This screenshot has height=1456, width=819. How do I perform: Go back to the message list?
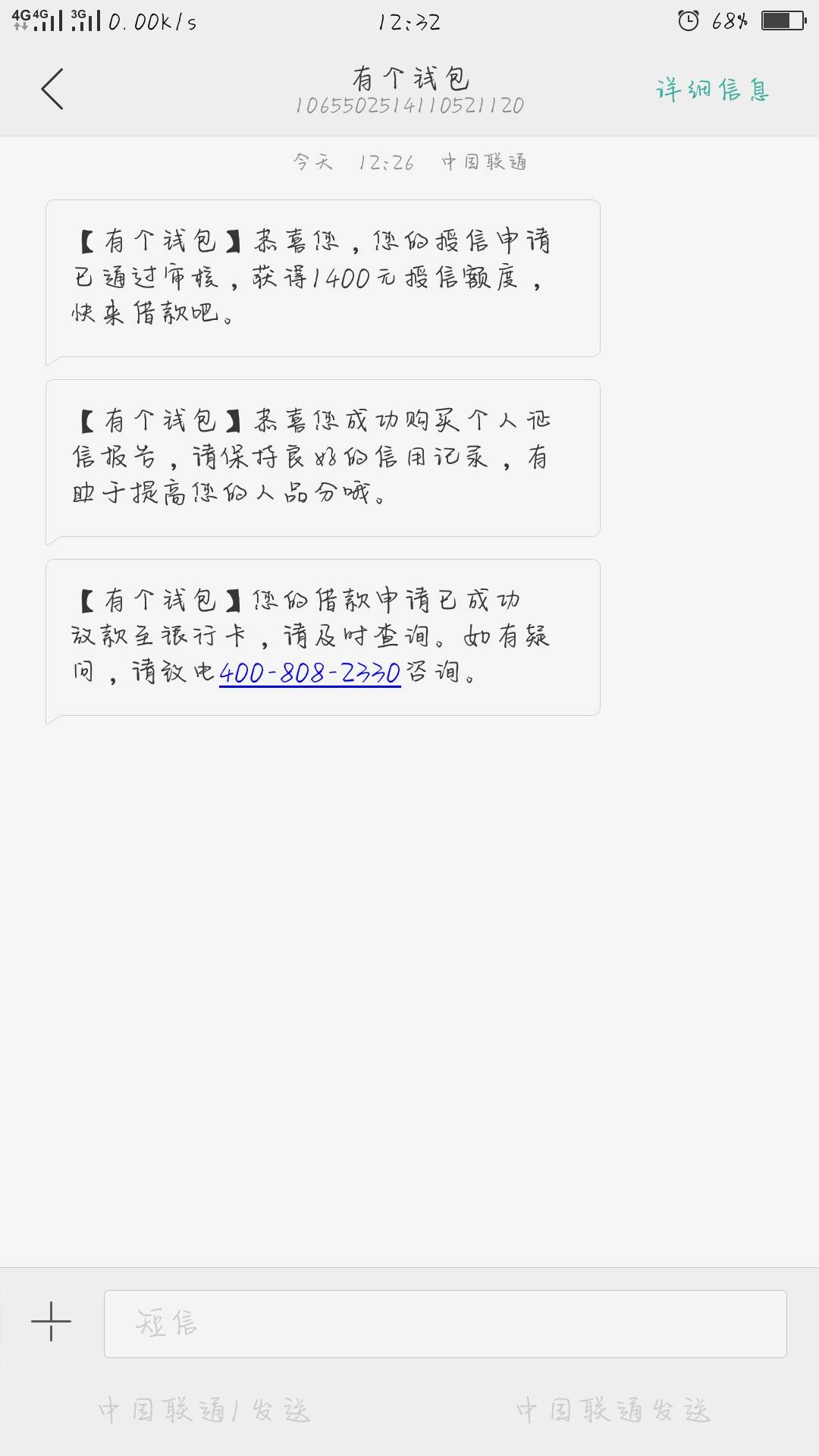pyautogui.click(x=52, y=89)
